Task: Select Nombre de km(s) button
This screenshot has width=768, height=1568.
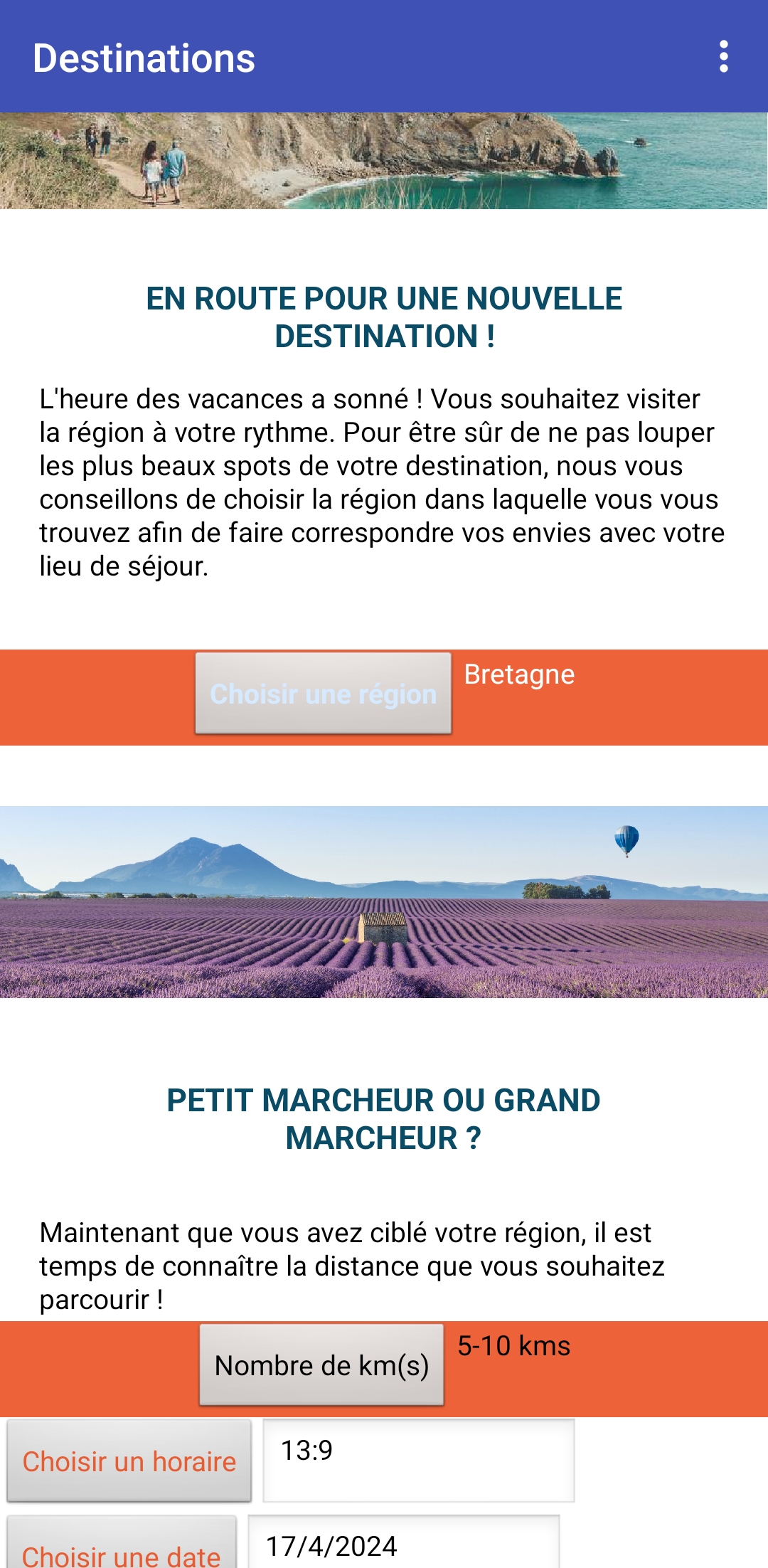Action: pos(321,1365)
